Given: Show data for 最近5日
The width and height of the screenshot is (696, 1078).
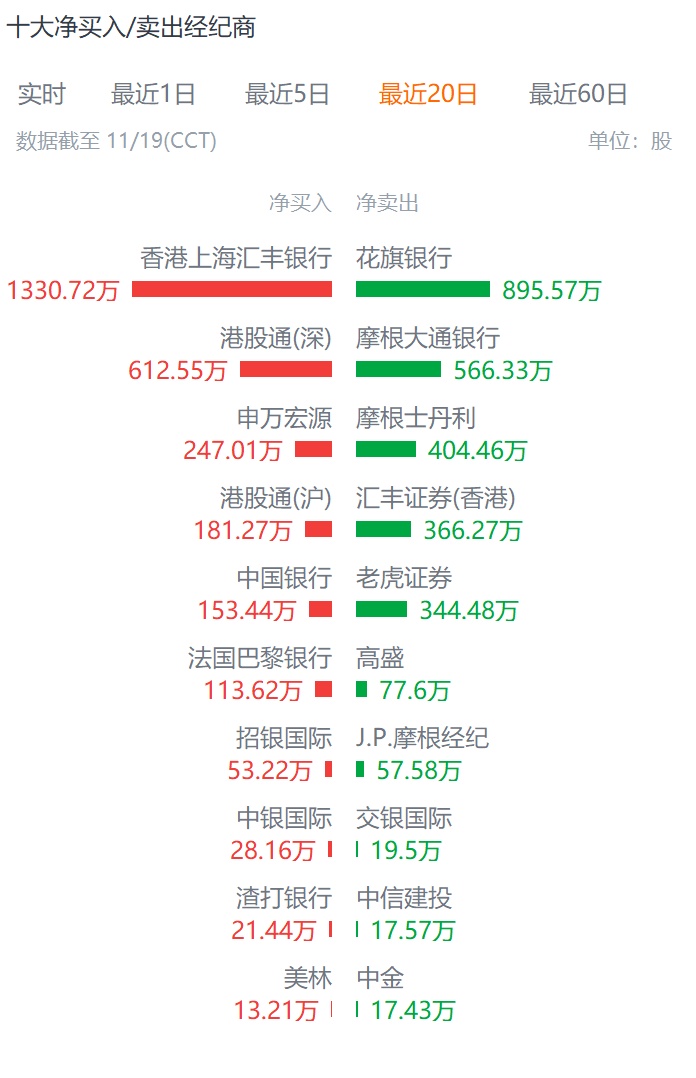Looking at the screenshot, I should tap(287, 95).
